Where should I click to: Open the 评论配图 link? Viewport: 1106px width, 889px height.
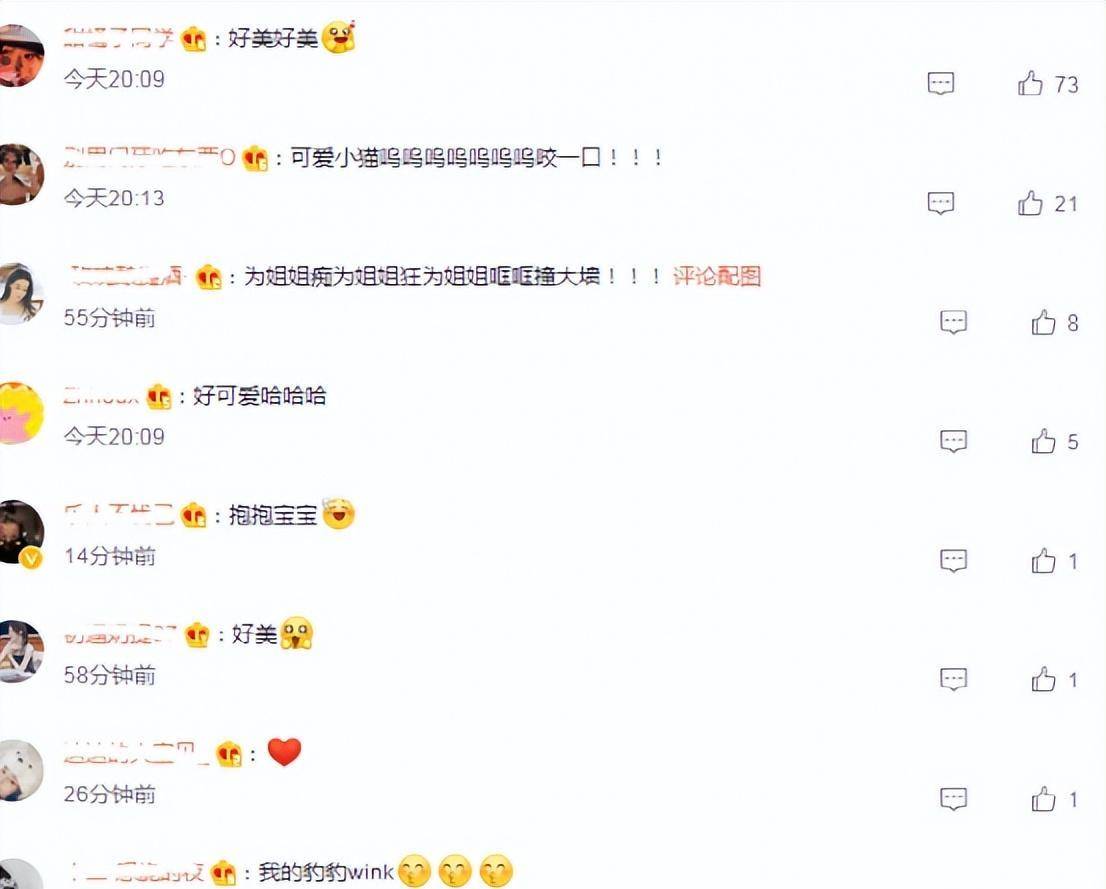[717, 276]
